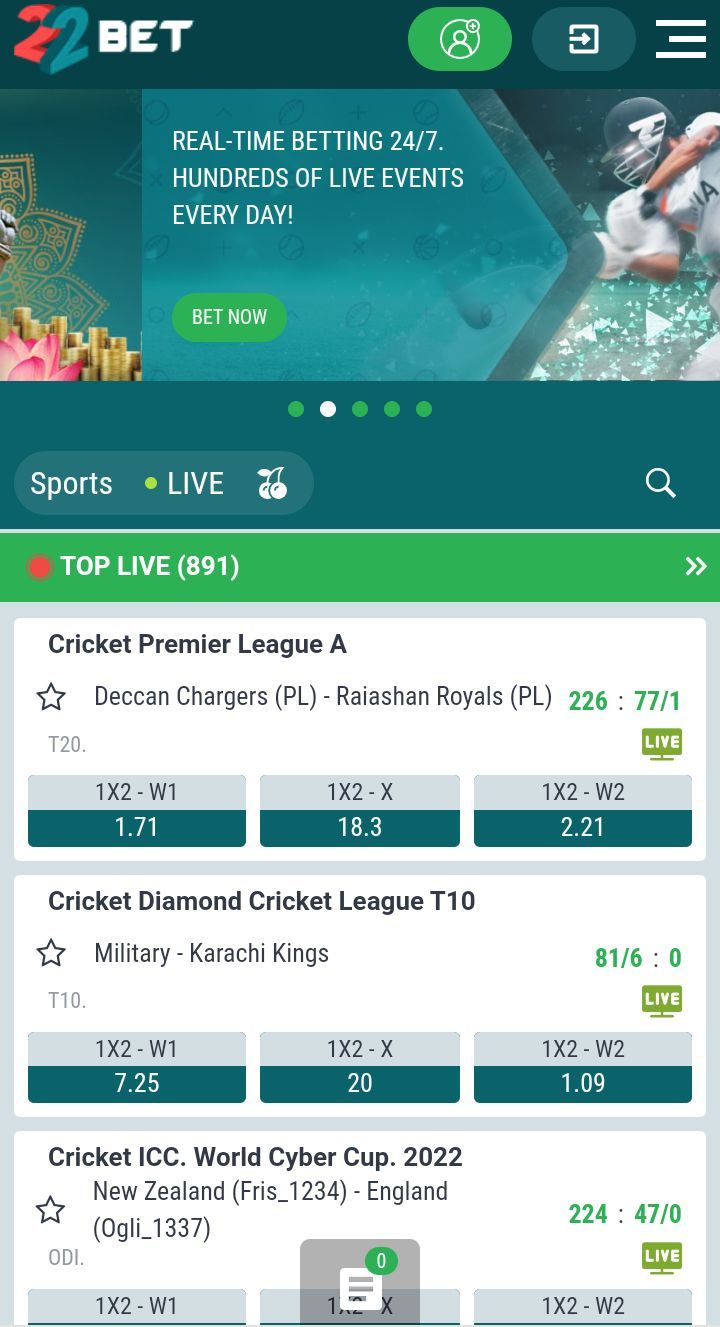Select 1.71 odds for Deccan Chargers W1
Screen dimensions: 720x1327
tap(137, 828)
